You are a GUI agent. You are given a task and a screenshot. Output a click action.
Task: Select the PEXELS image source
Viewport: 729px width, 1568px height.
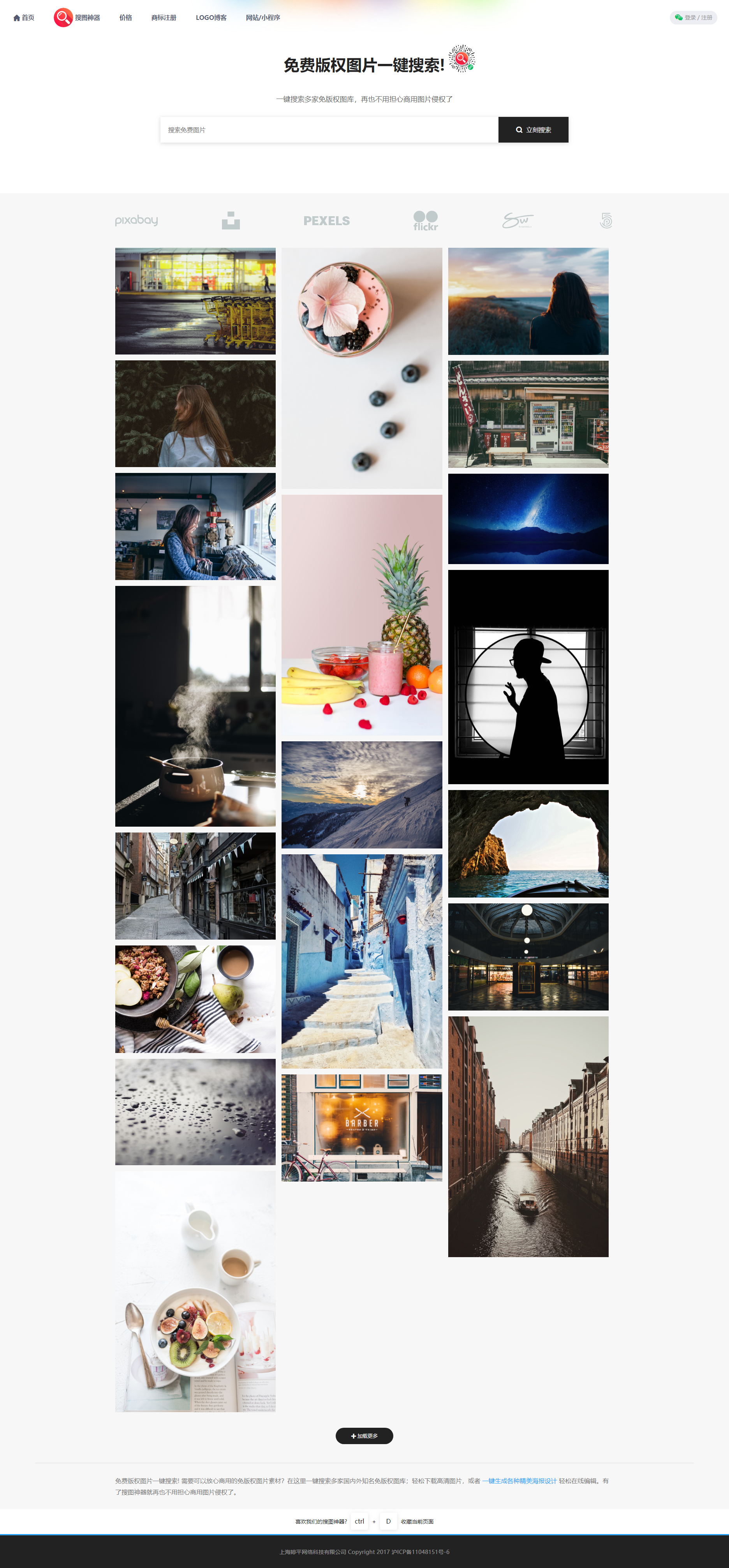pos(326,221)
